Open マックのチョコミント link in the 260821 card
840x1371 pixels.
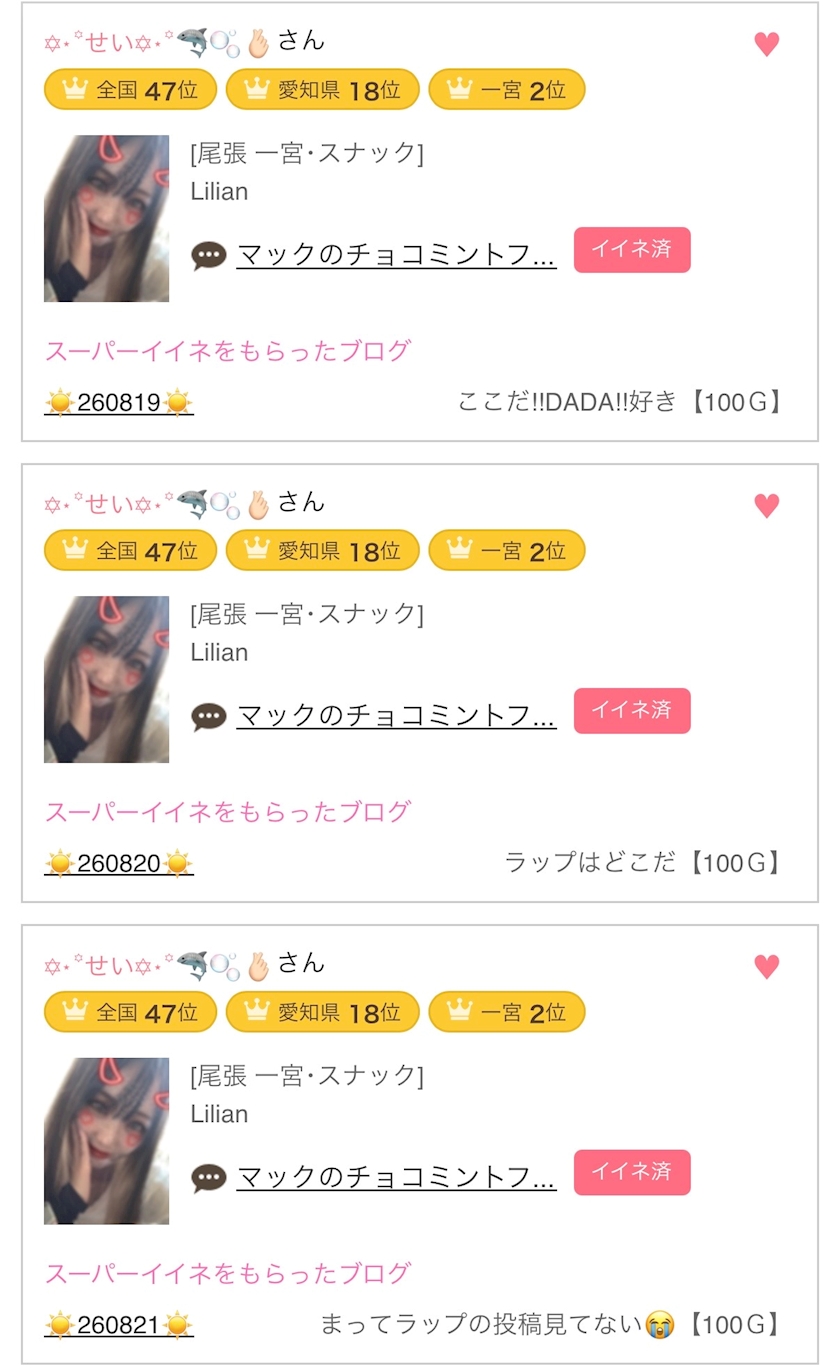pos(396,1177)
